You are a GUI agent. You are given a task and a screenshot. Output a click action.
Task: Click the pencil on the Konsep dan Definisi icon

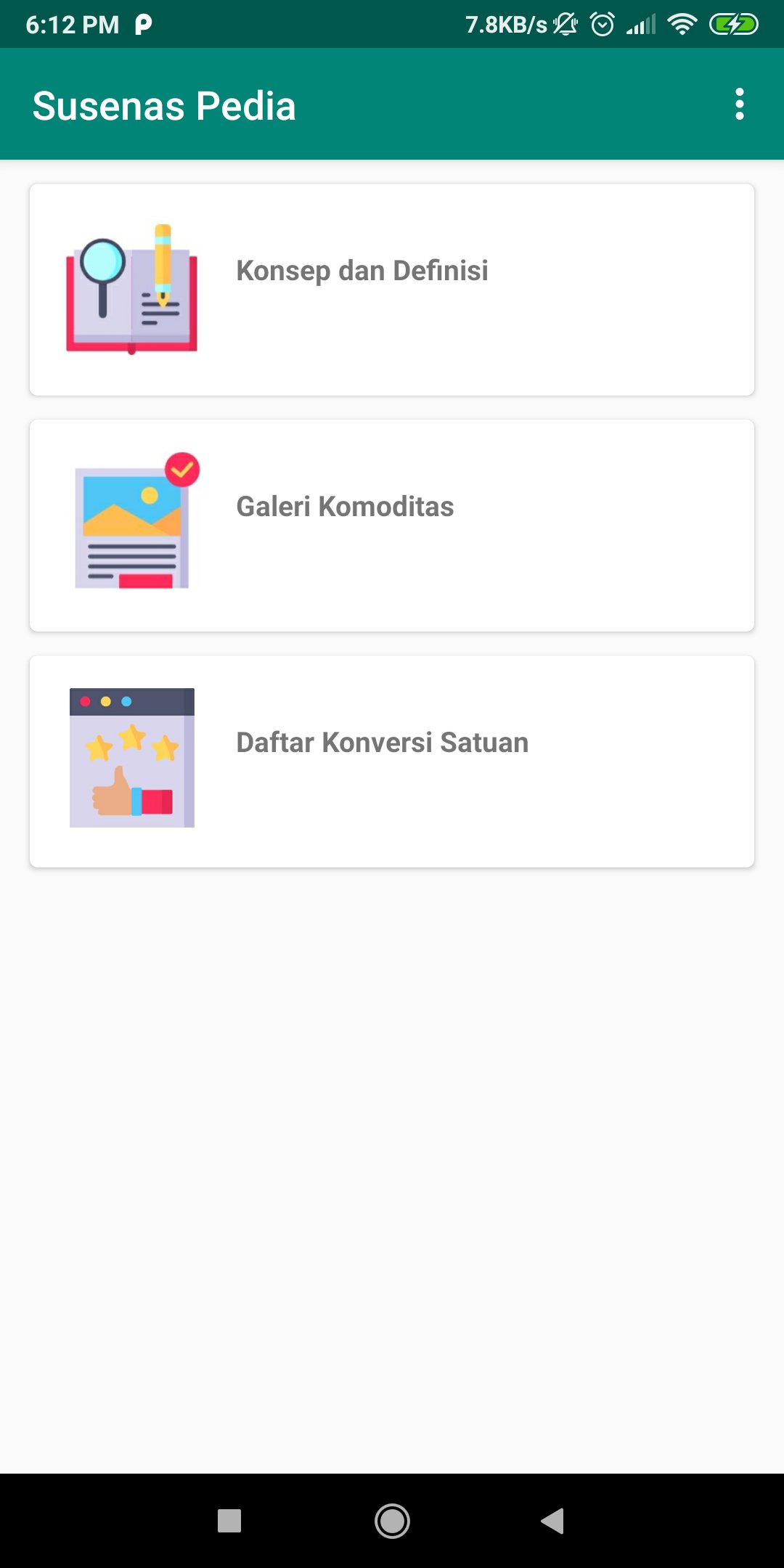tap(163, 258)
